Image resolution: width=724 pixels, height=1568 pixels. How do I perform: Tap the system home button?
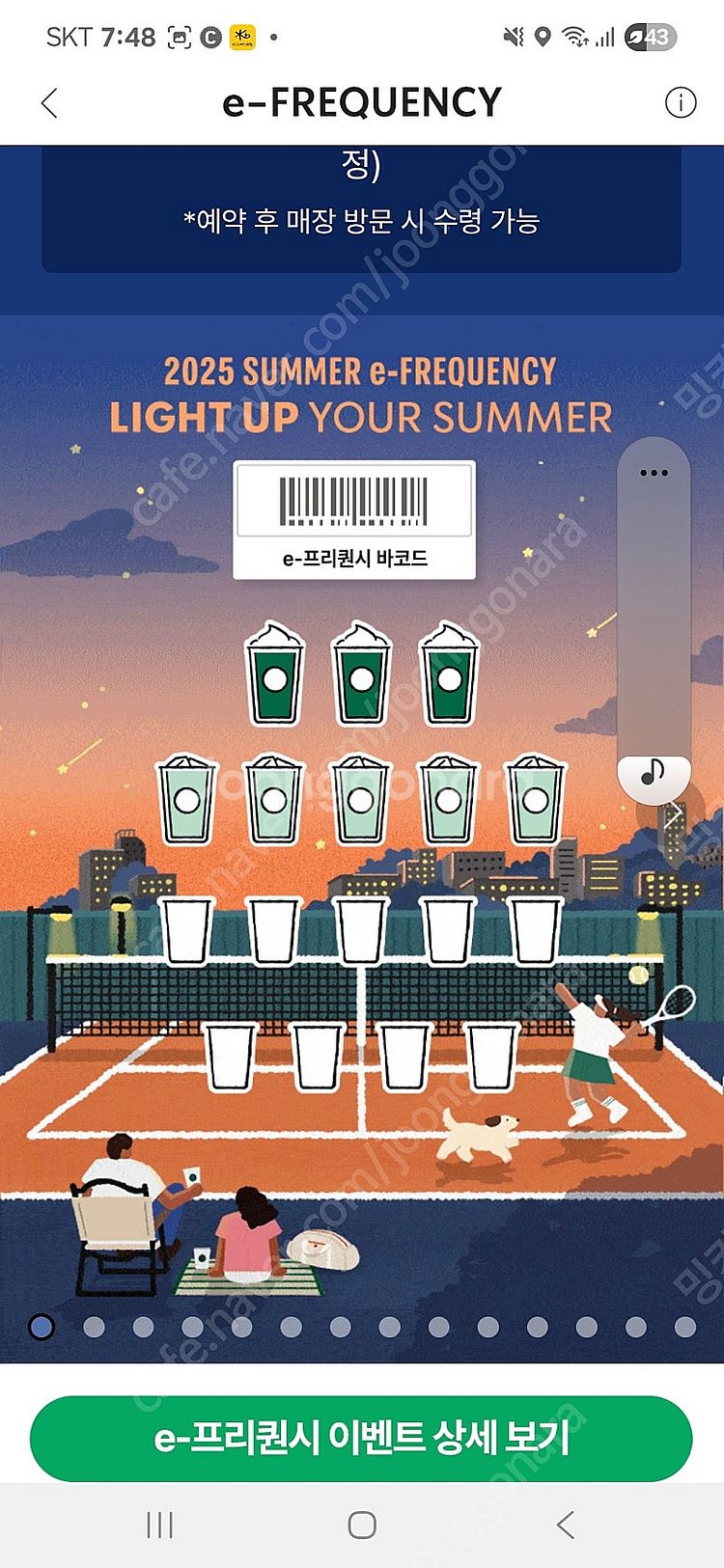pos(362,1526)
